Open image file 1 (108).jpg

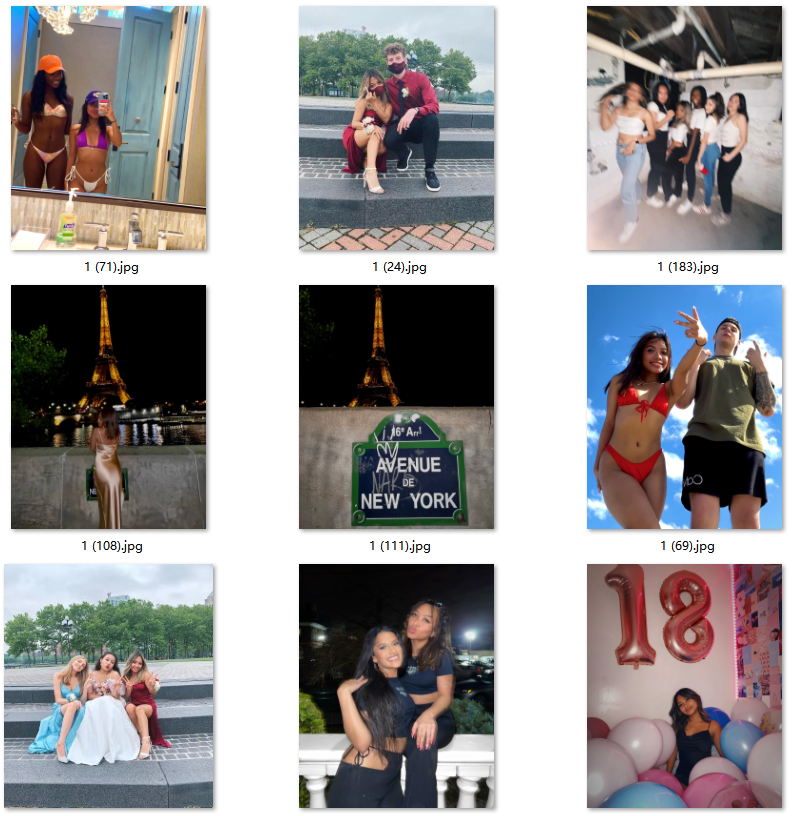point(108,407)
